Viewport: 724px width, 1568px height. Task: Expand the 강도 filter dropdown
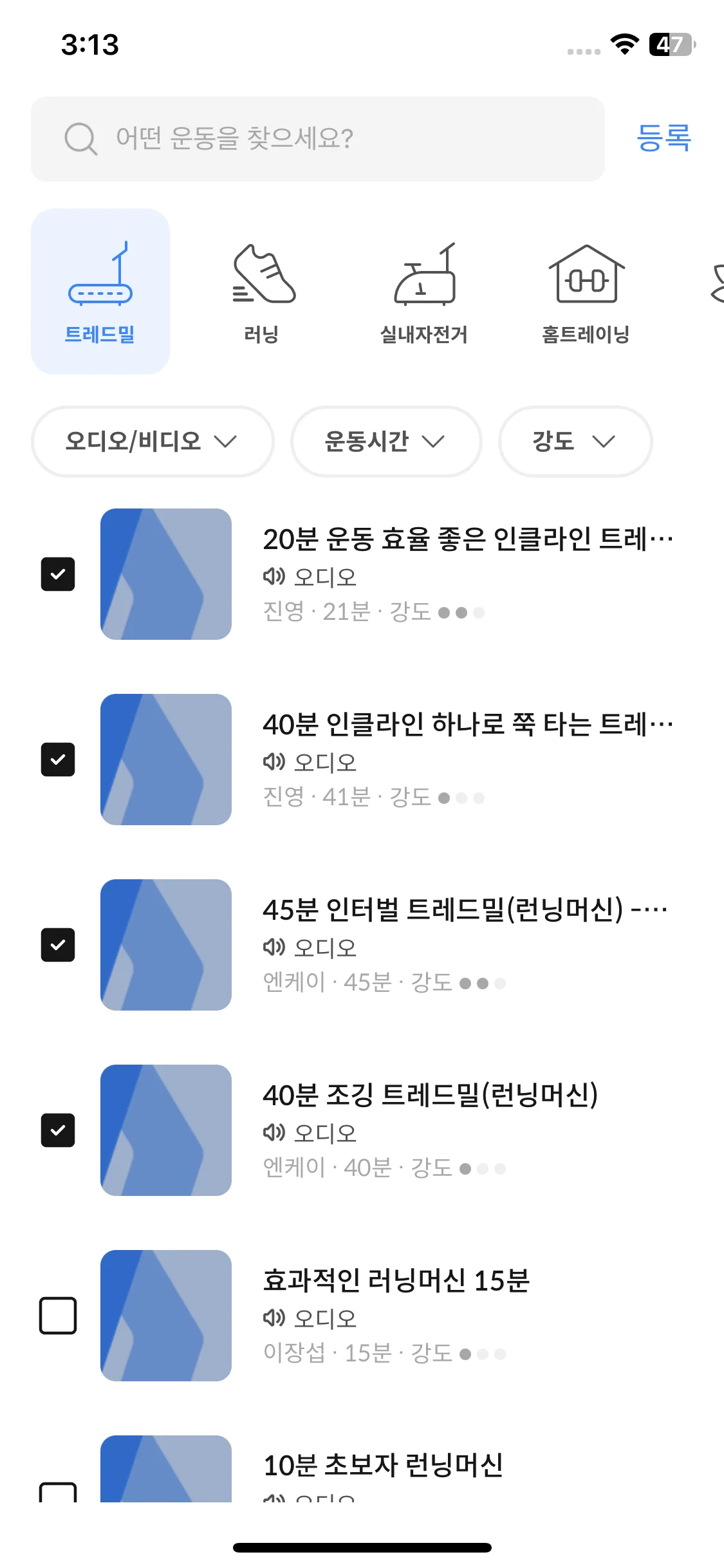pyautogui.click(x=575, y=442)
